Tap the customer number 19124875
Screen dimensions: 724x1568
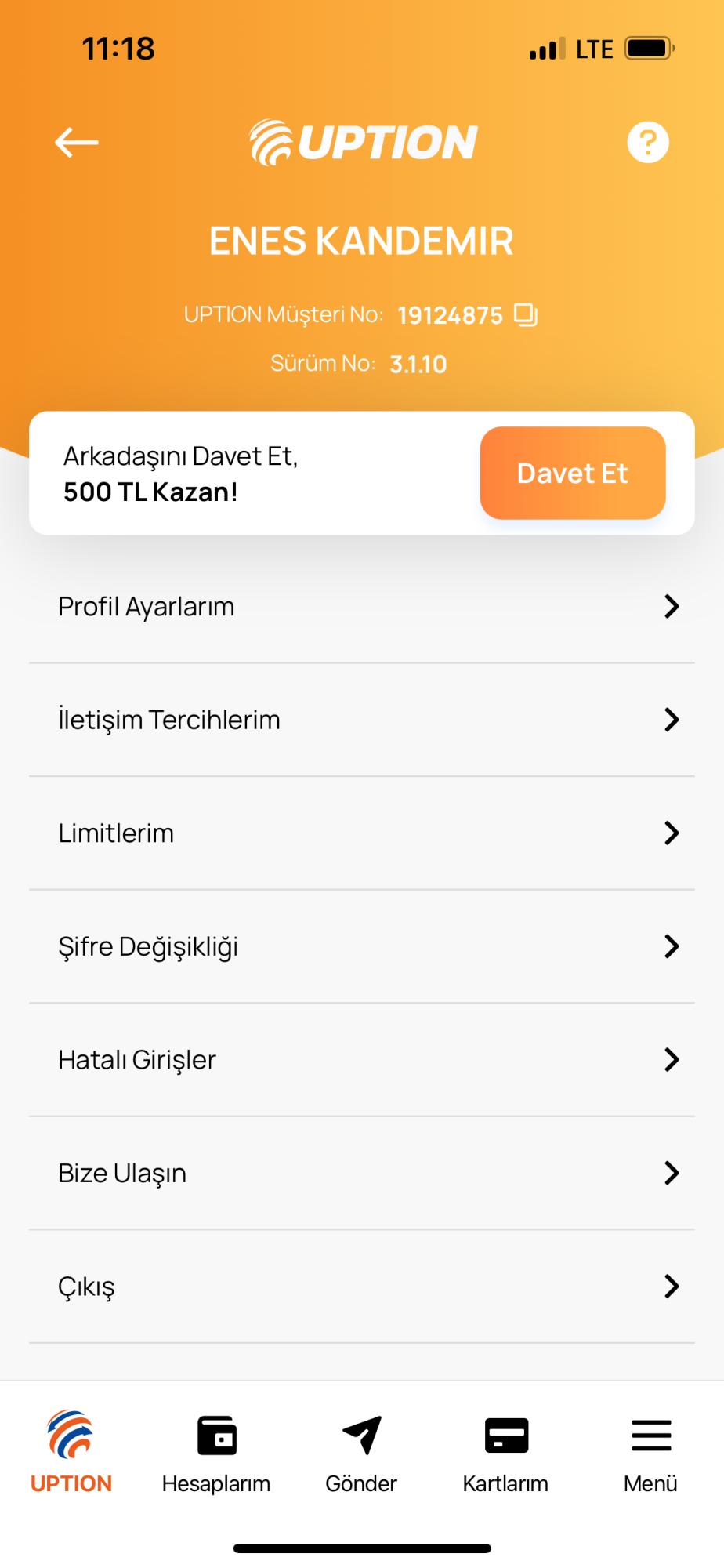click(x=451, y=314)
